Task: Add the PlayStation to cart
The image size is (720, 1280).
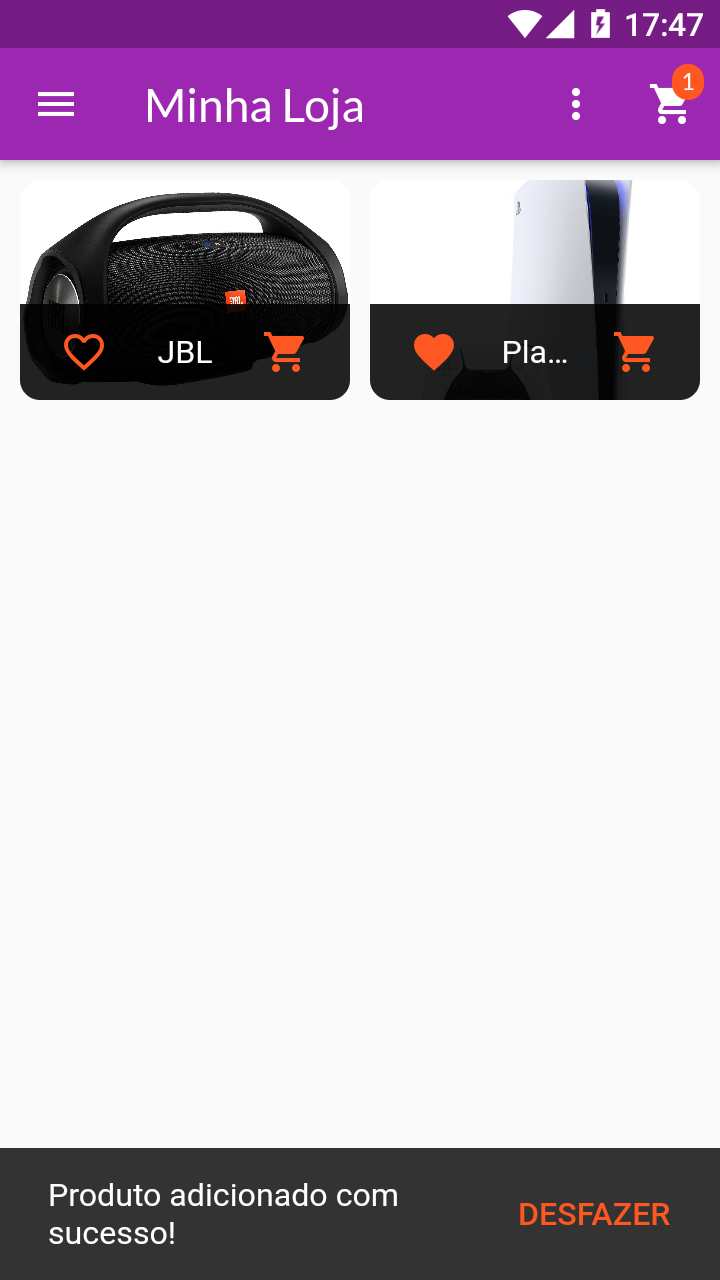Action: point(635,352)
